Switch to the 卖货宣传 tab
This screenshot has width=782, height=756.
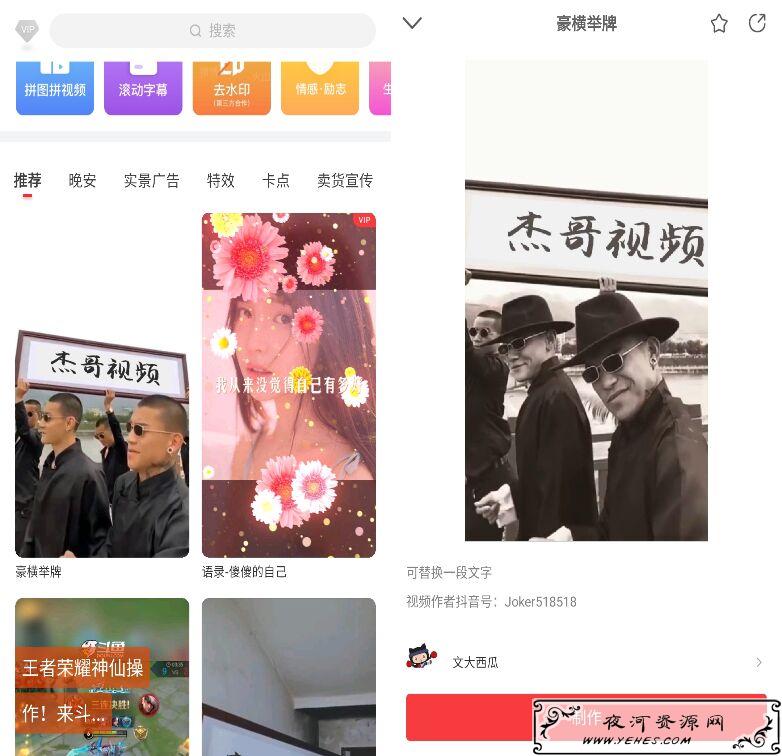[344, 181]
